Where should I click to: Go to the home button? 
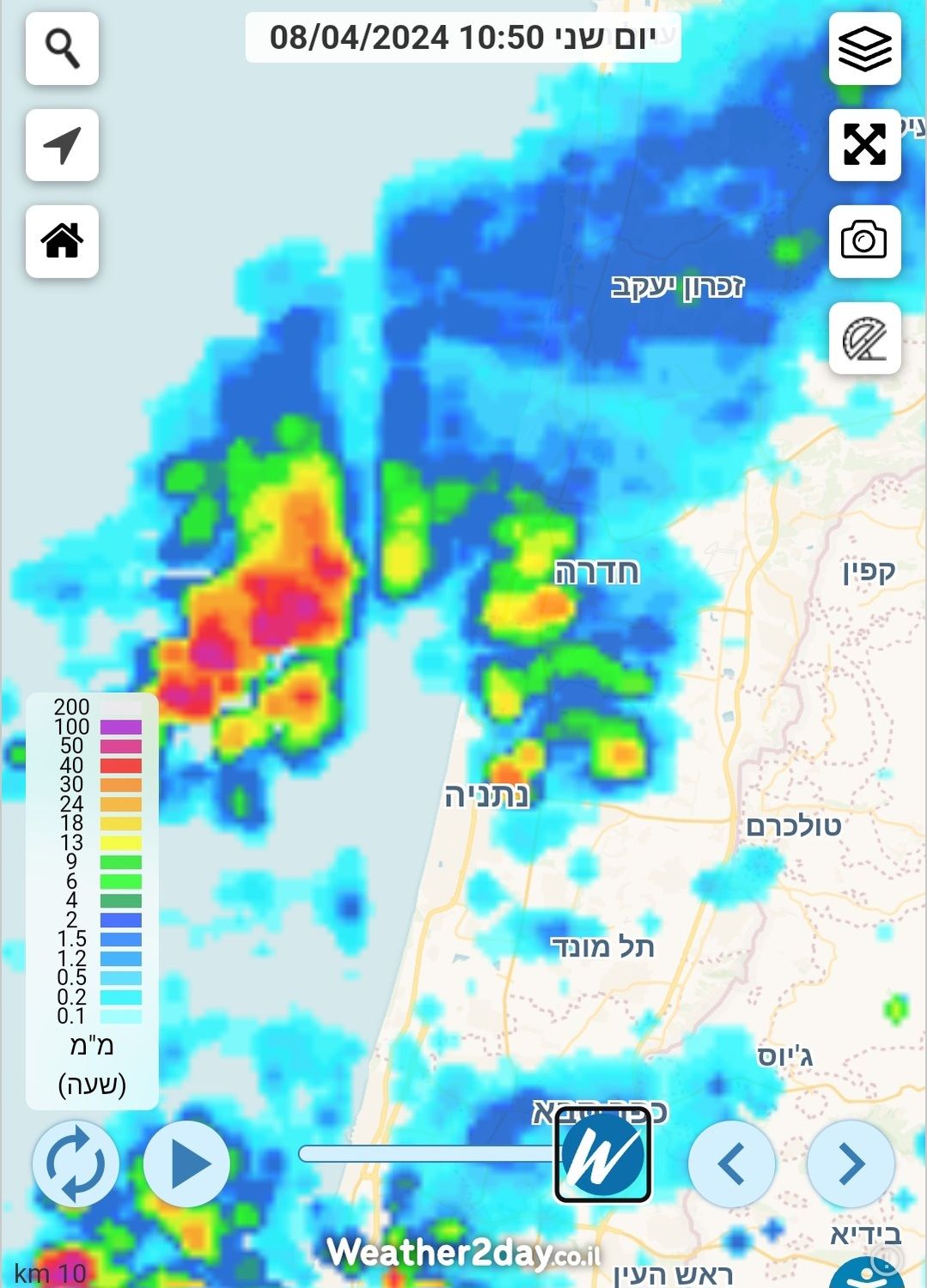(62, 241)
